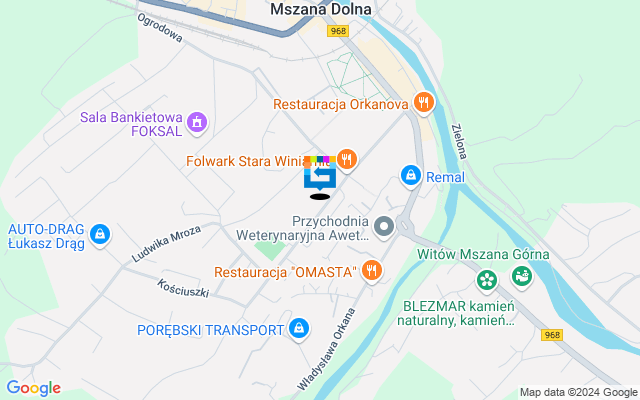Select Witów Mszana Górna marker
The image size is (640, 400).
pyautogui.click(x=486, y=279)
